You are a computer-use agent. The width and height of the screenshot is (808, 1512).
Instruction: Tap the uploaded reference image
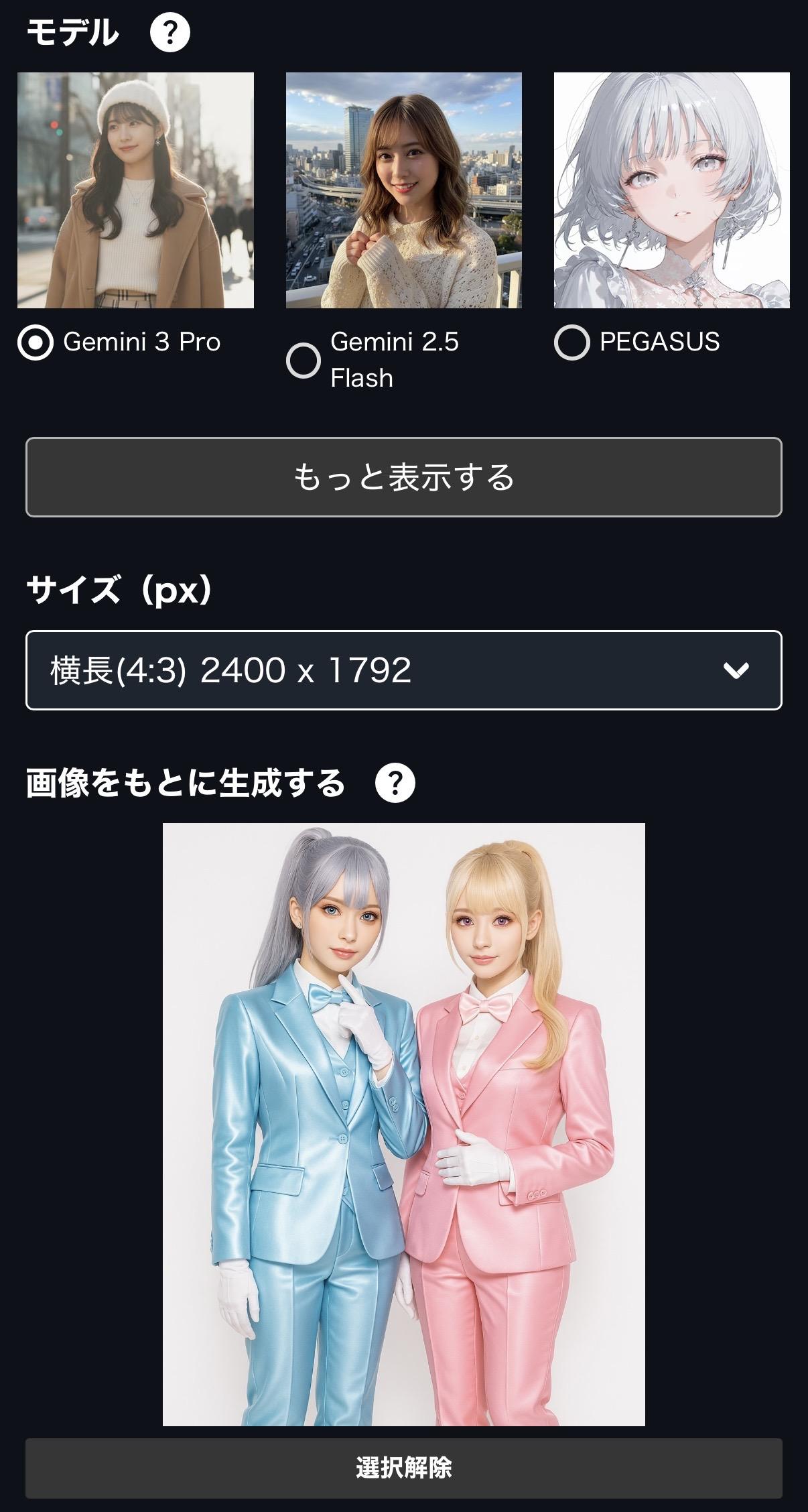[403, 1124]
